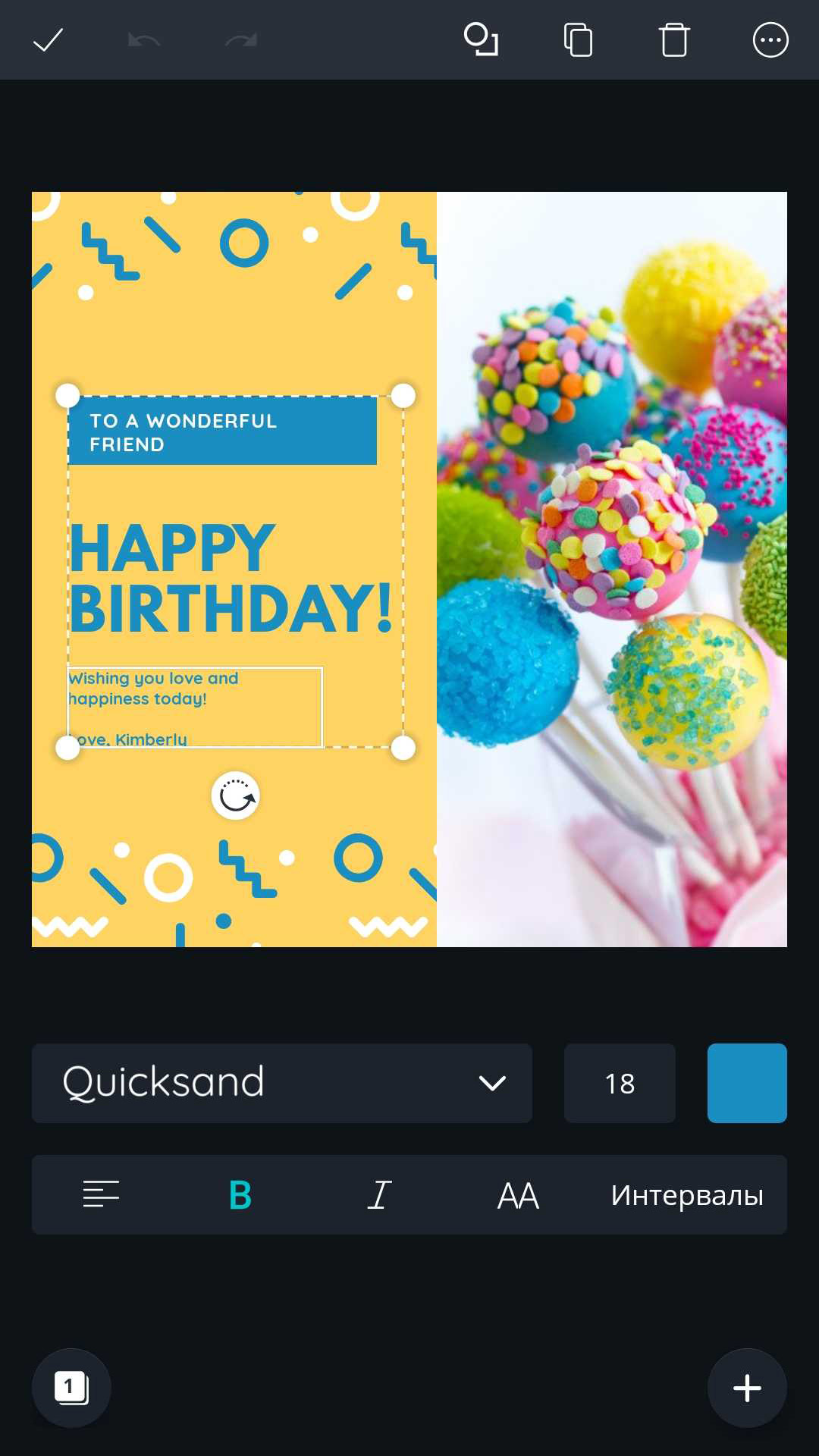Toggle bold formatting
Image resolution: width=819 pixels, height=1456 pixels.
[240, 1195]
